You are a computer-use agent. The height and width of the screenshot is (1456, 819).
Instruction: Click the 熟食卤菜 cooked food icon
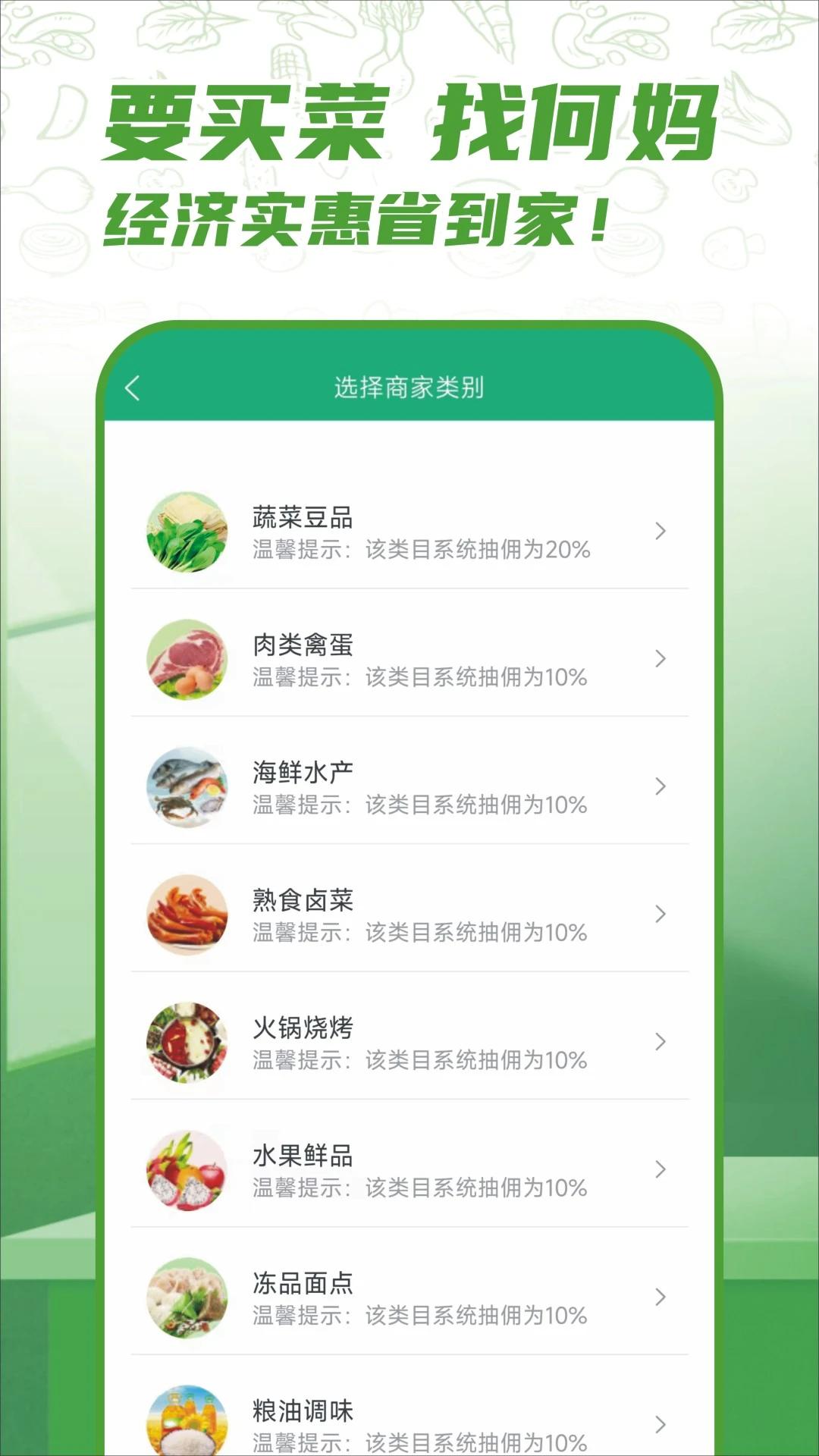pos(187,915)
